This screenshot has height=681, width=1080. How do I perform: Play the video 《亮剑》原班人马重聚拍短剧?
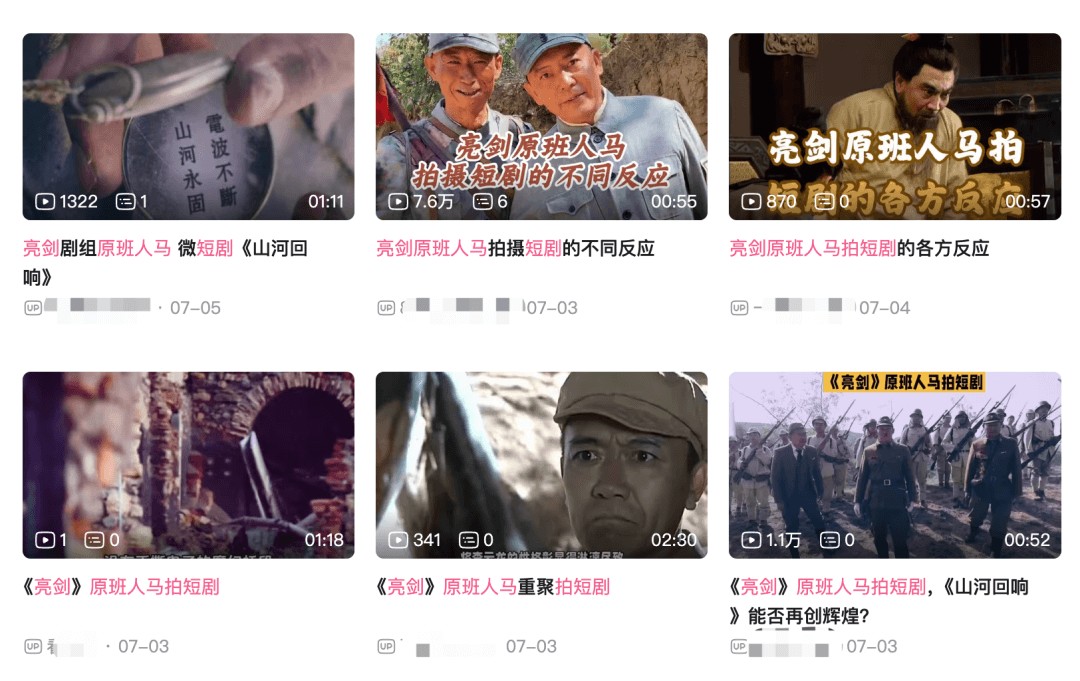click(541, 464)
